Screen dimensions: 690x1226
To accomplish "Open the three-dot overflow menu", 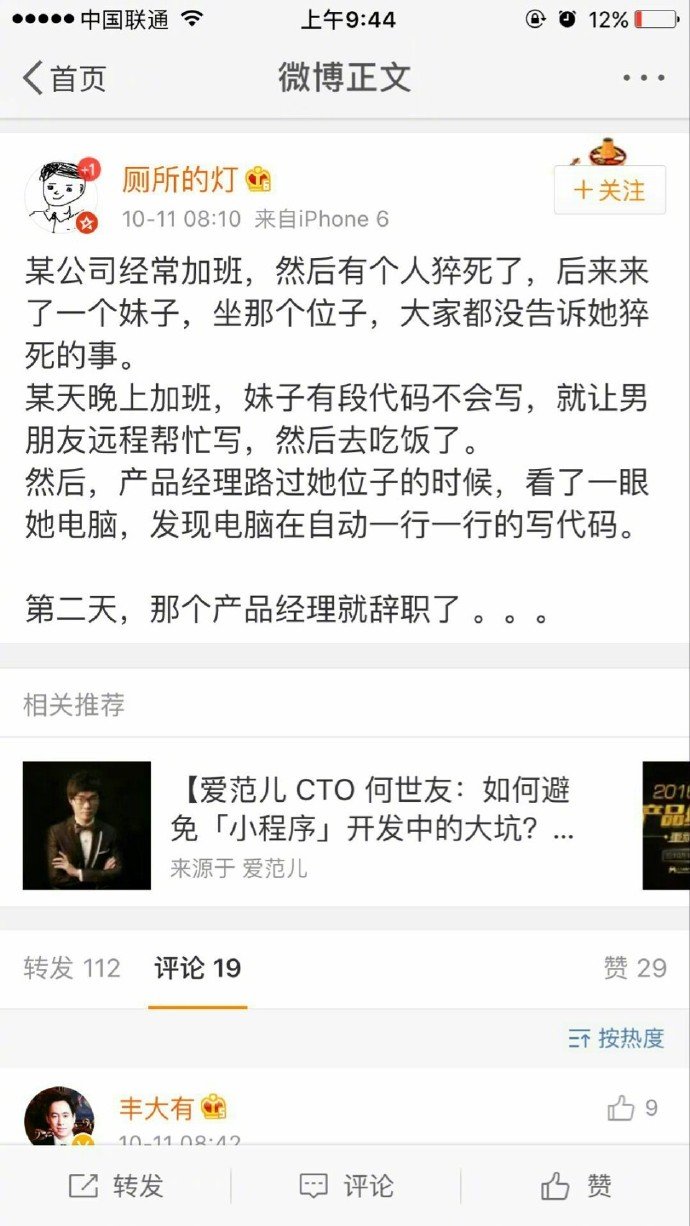I will (643, 78).
